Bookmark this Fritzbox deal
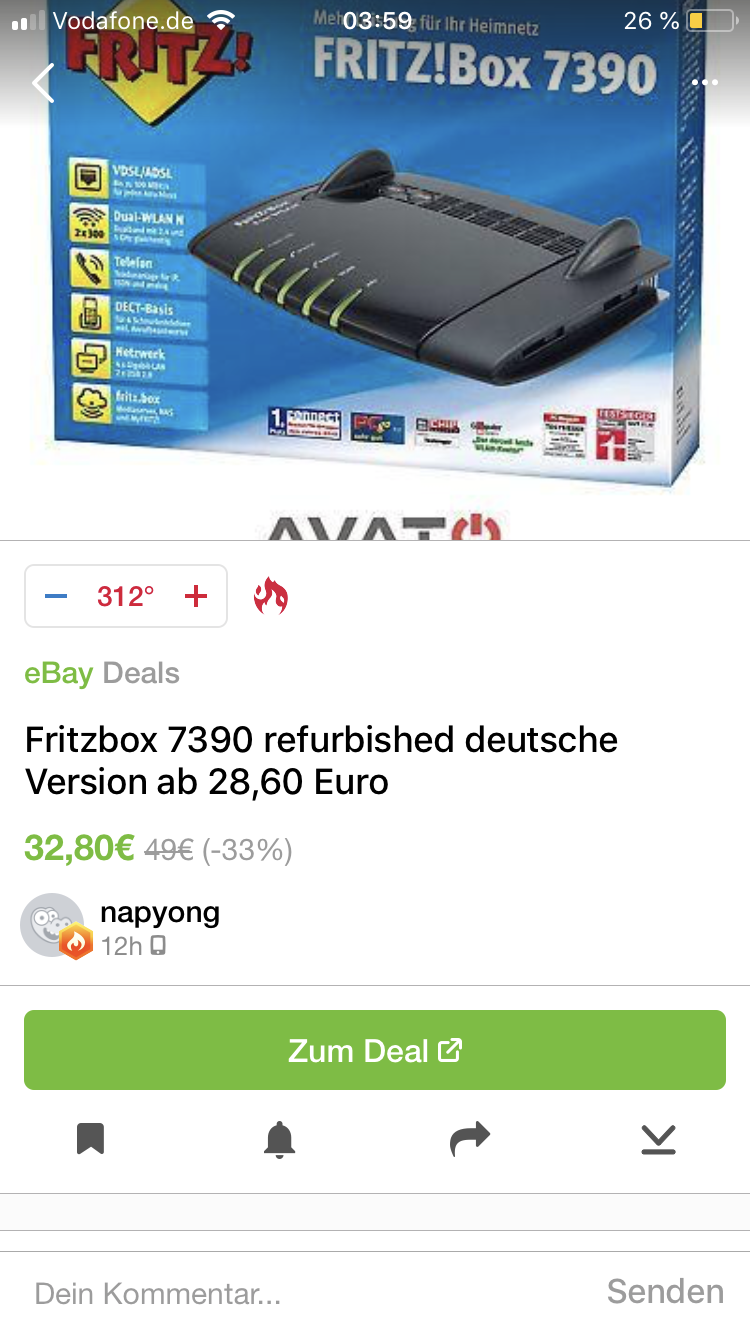Image resolution: width=750 pixels, height=1334 pixels. pyautogui.click(x=90, y=1138)
